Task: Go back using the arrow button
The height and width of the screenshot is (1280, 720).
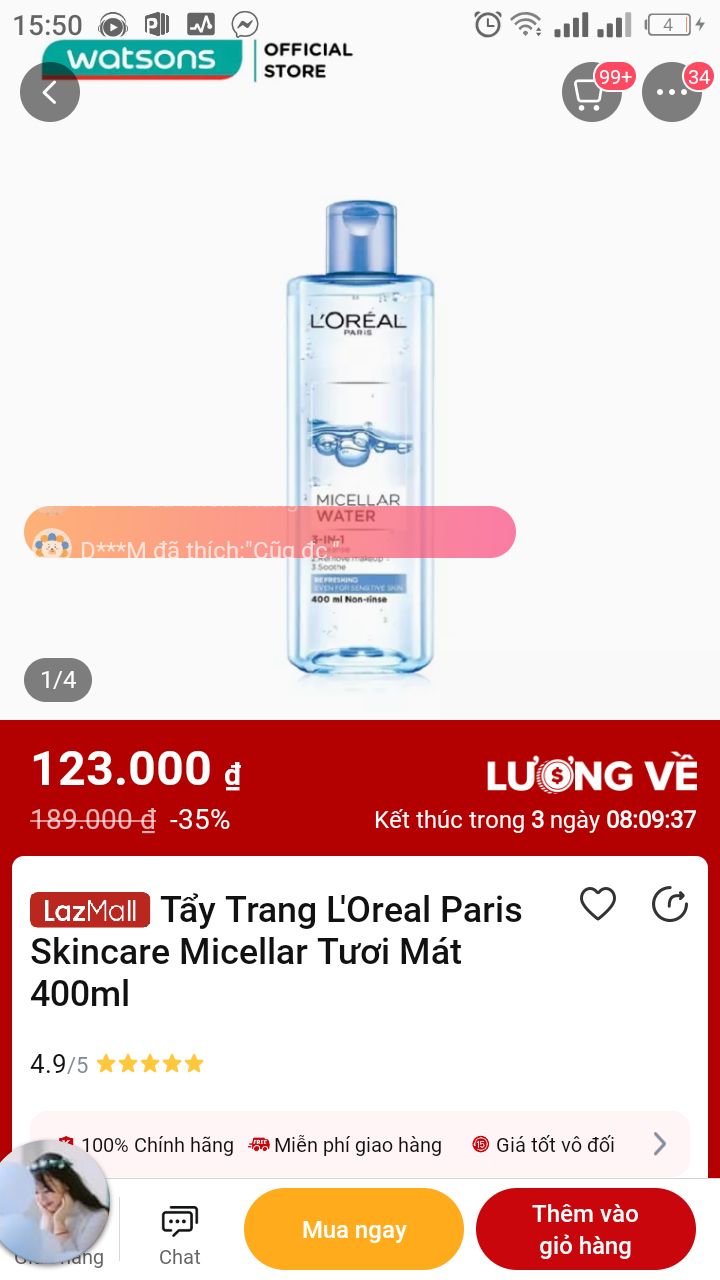Action: click(x=49, y=92)
